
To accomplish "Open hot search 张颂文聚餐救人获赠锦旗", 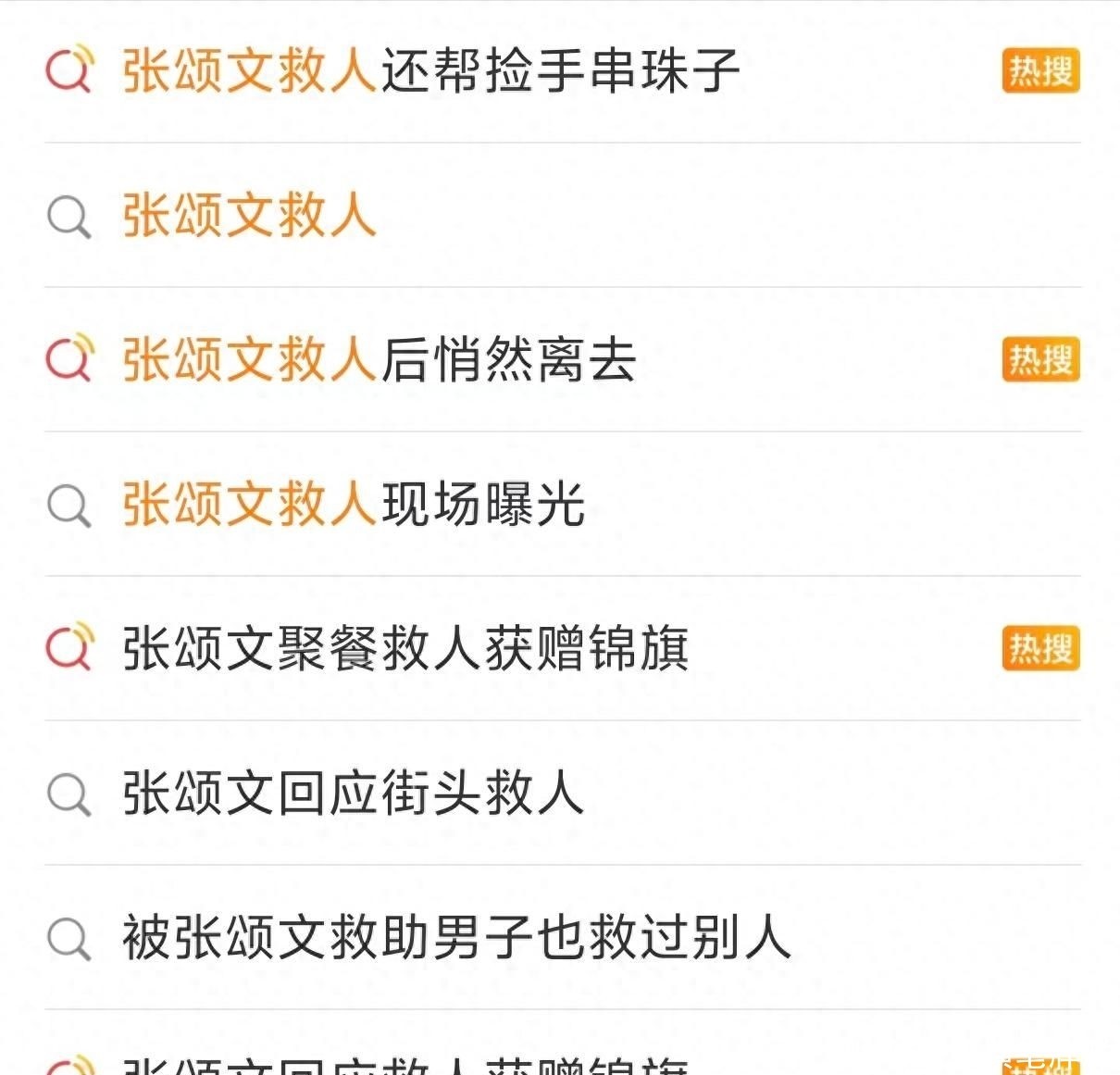I will 405,649.
